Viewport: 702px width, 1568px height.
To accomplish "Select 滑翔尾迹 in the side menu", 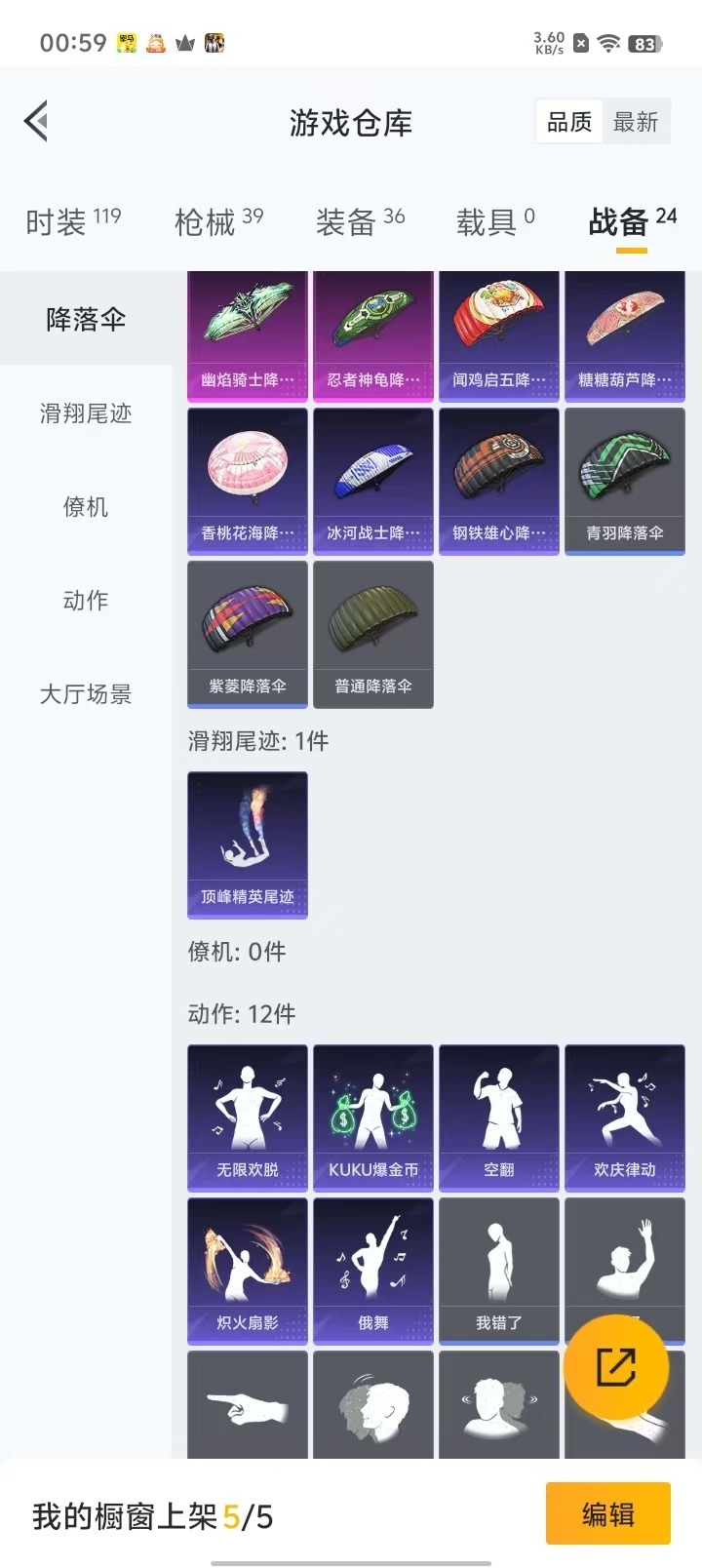I will coord(86,413).
